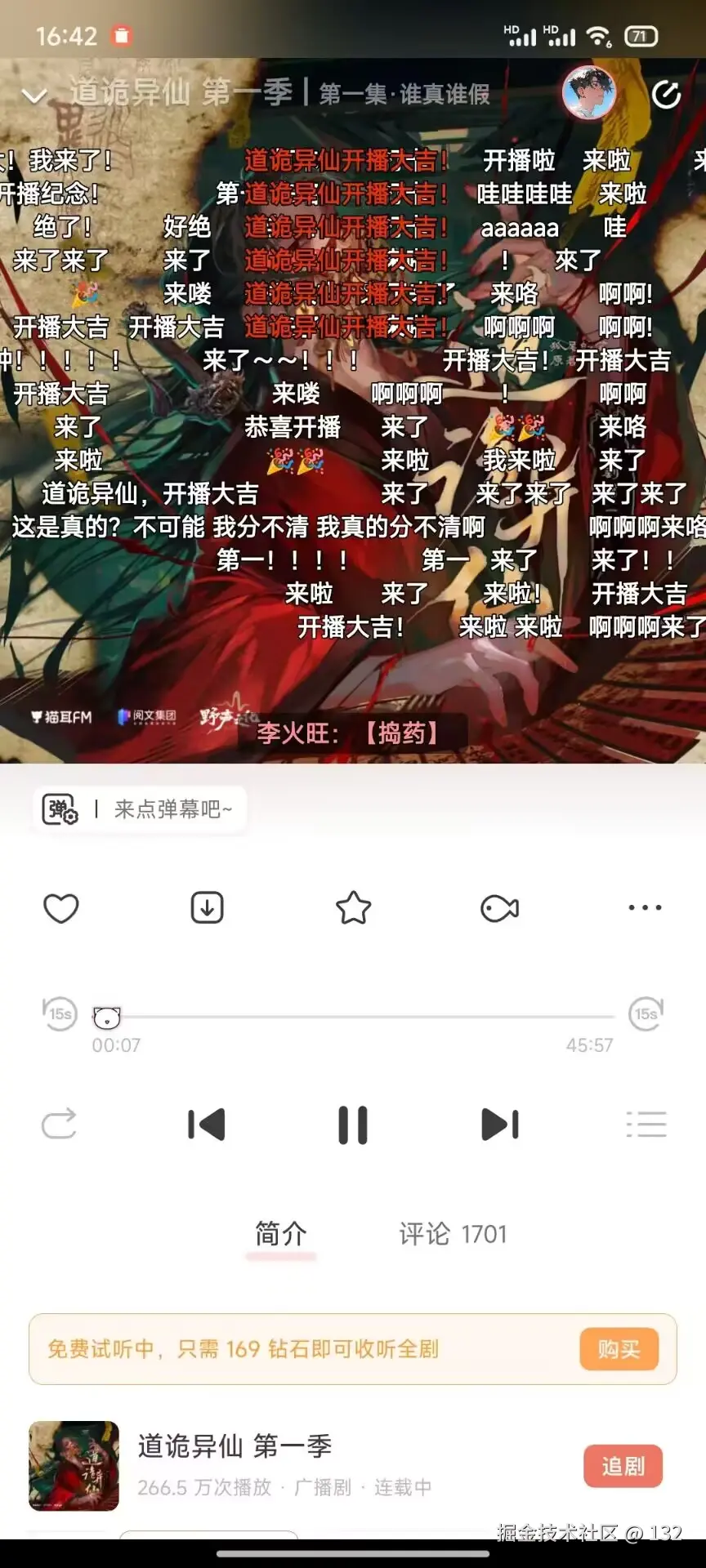Add the episode to favorites with the star

coord(353,908)
